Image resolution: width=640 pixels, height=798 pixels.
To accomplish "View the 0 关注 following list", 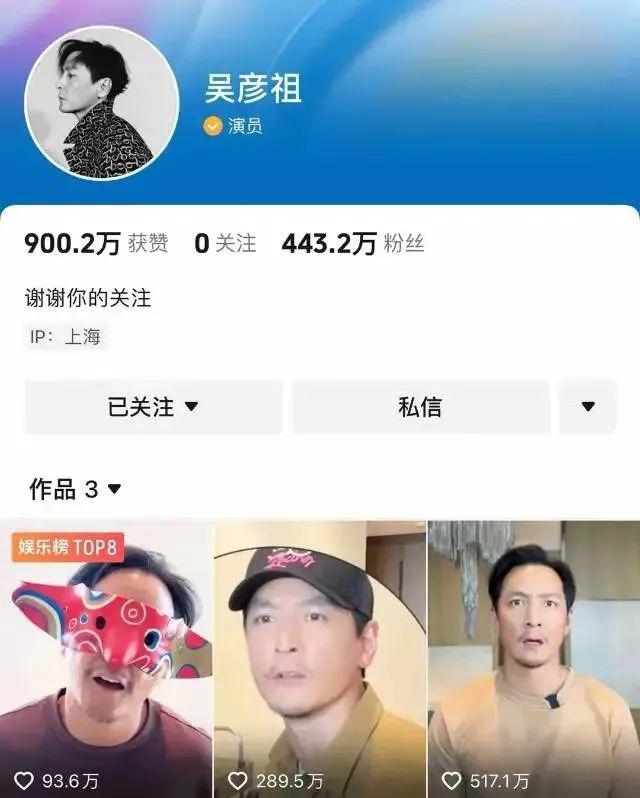I will tap(225, 243).
